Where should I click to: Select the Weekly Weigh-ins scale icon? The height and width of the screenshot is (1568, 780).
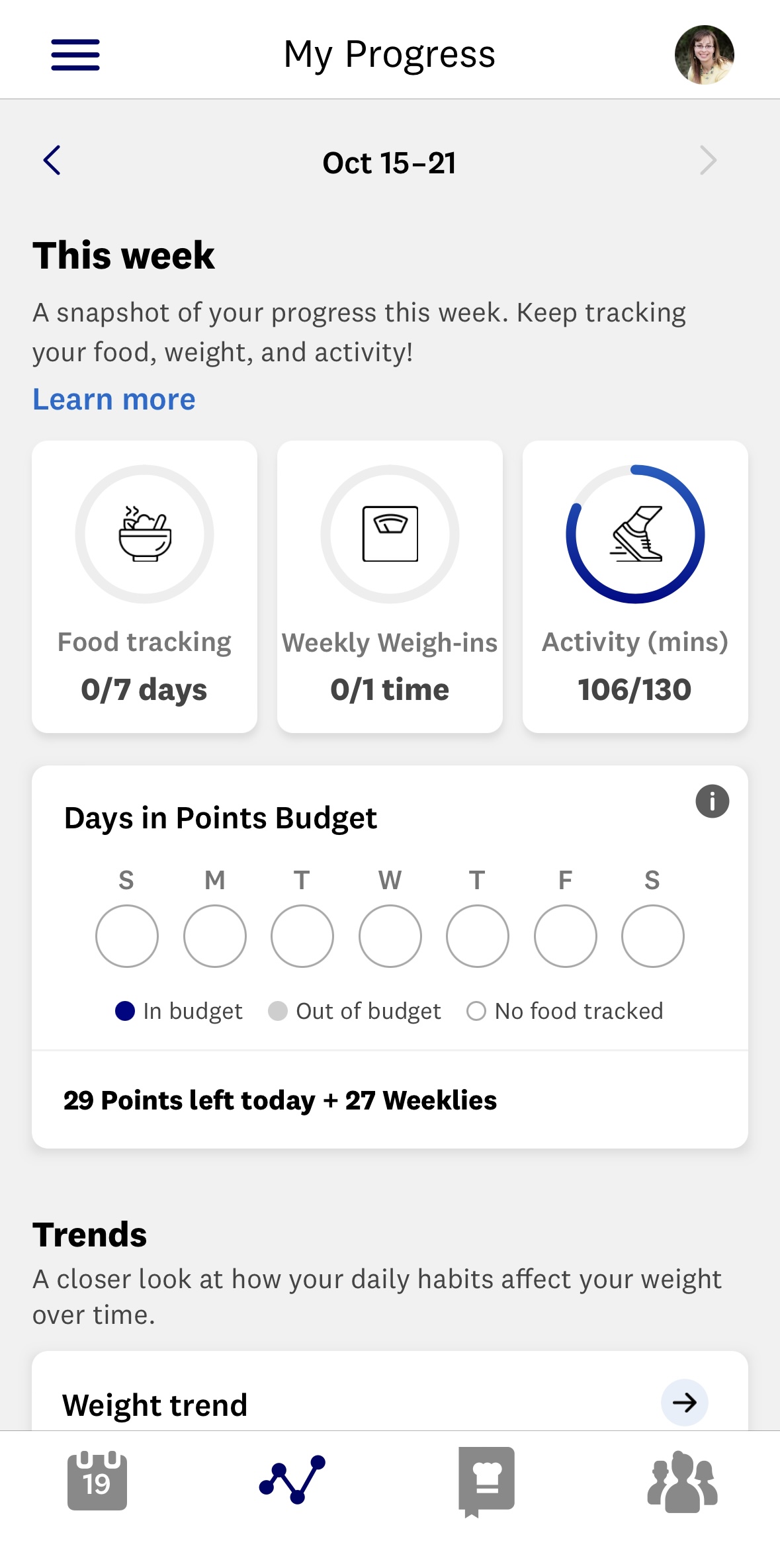pos(389,535)
